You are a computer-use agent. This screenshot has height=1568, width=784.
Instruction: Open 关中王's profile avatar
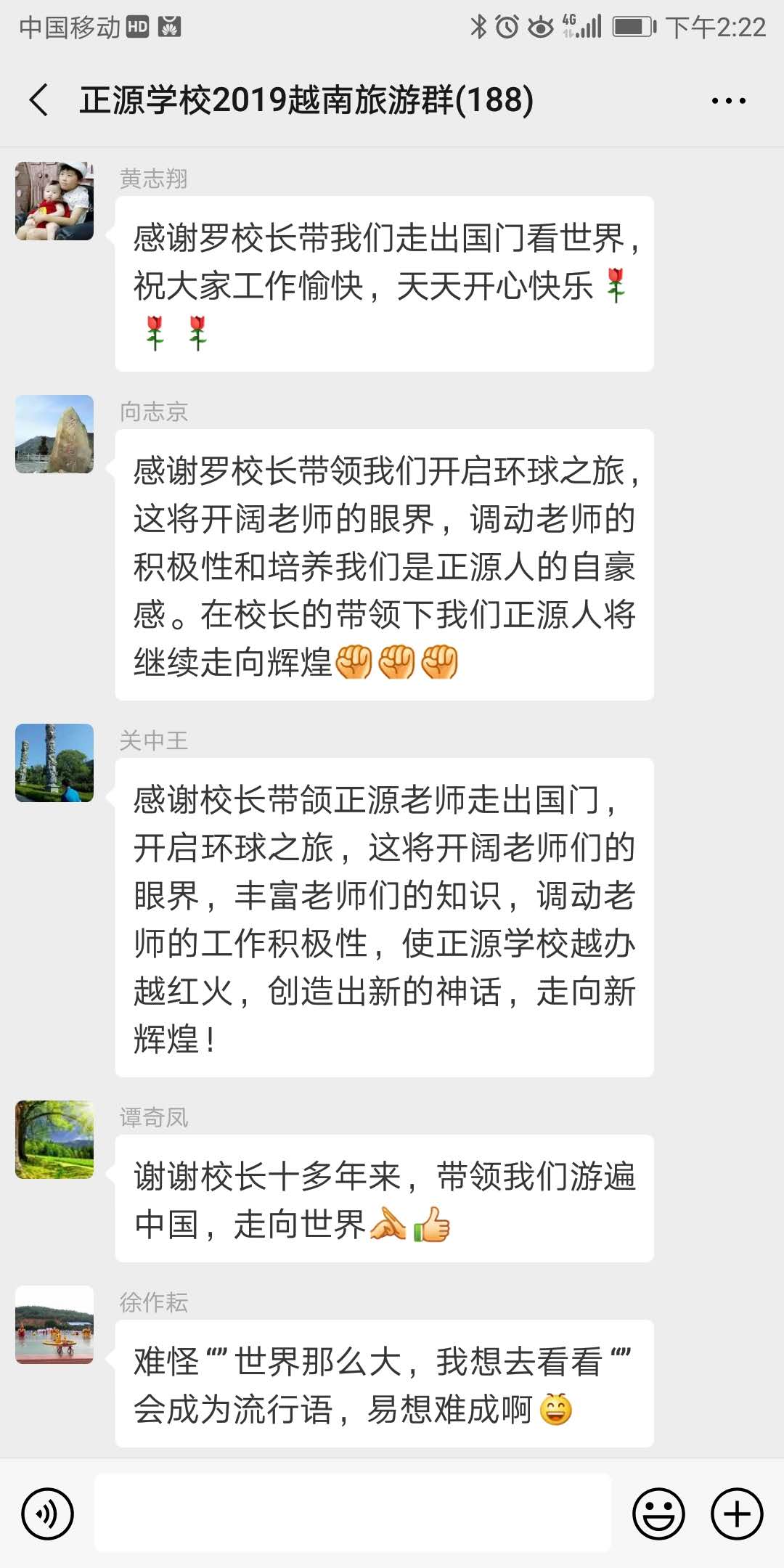pyautogui.click(x=54, y=763)
